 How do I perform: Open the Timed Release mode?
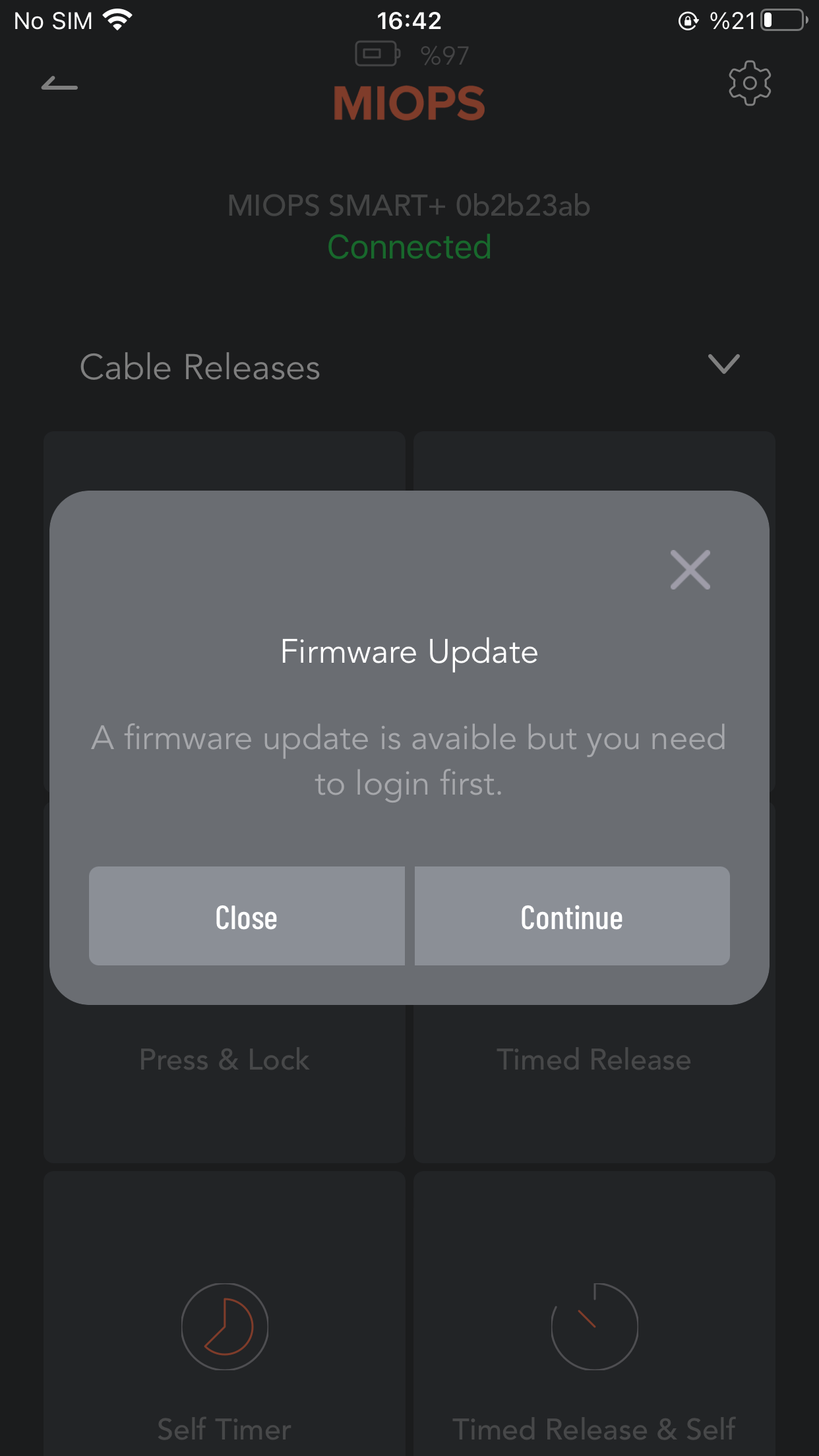(x=594, y=1060)
